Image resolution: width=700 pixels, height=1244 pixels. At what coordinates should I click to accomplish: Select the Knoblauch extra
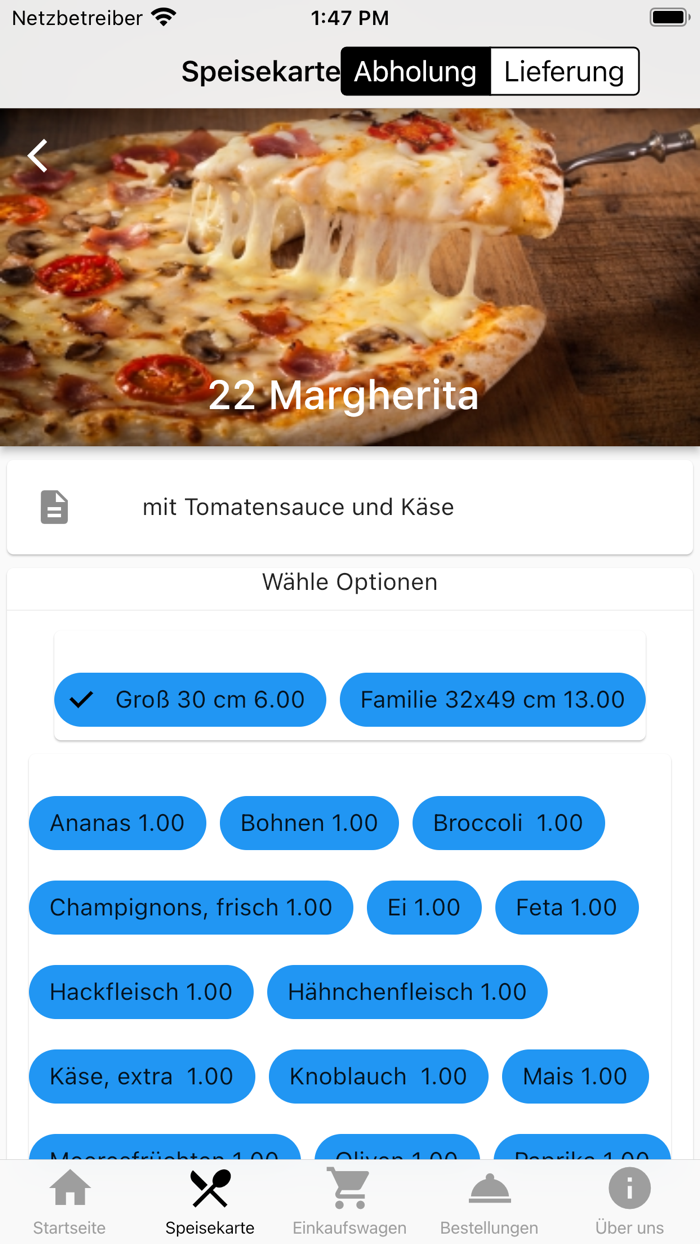point(378,1076)
